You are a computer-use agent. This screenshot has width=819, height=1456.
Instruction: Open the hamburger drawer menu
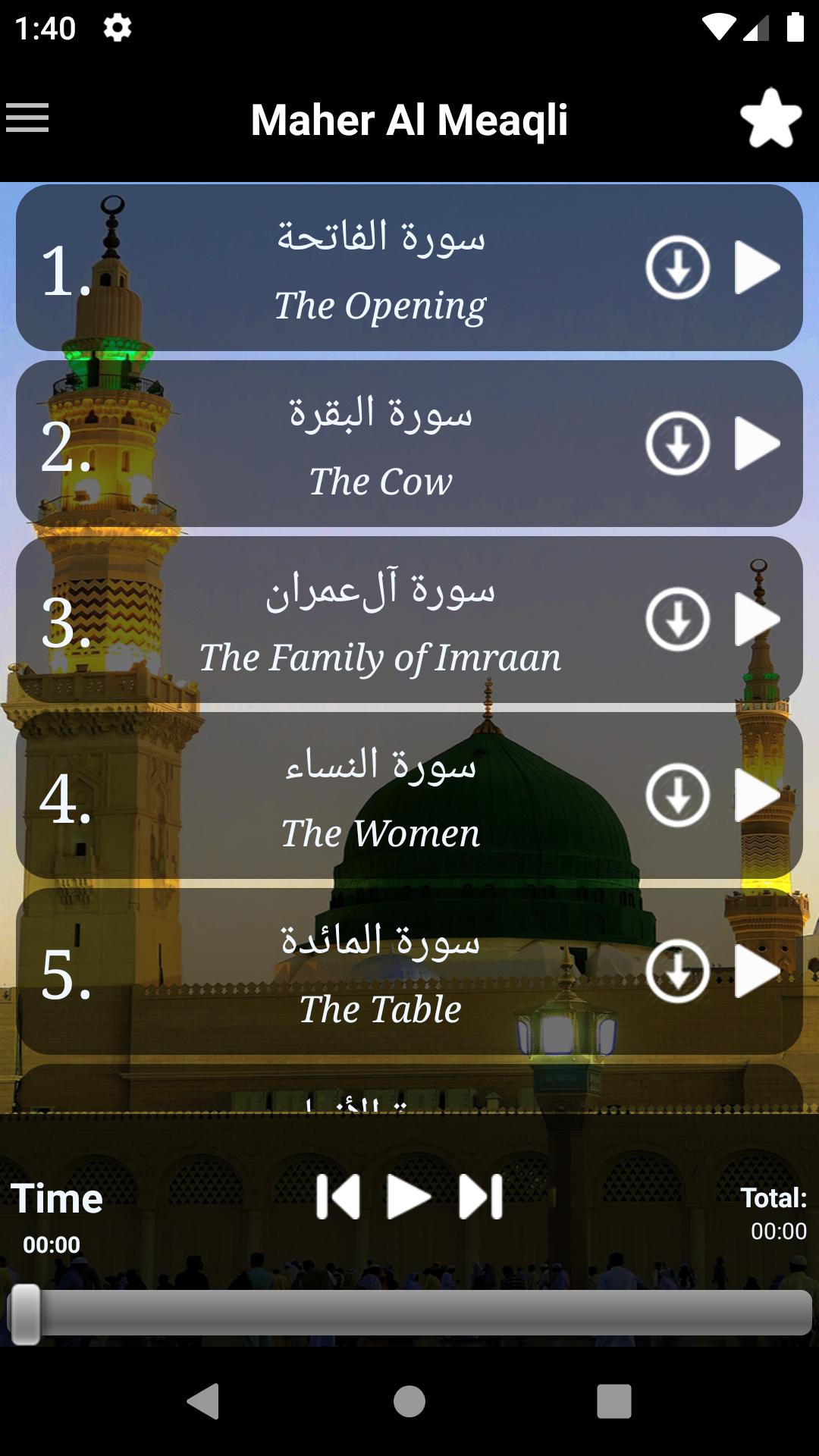pyautogui.click(x=27, y=118)
